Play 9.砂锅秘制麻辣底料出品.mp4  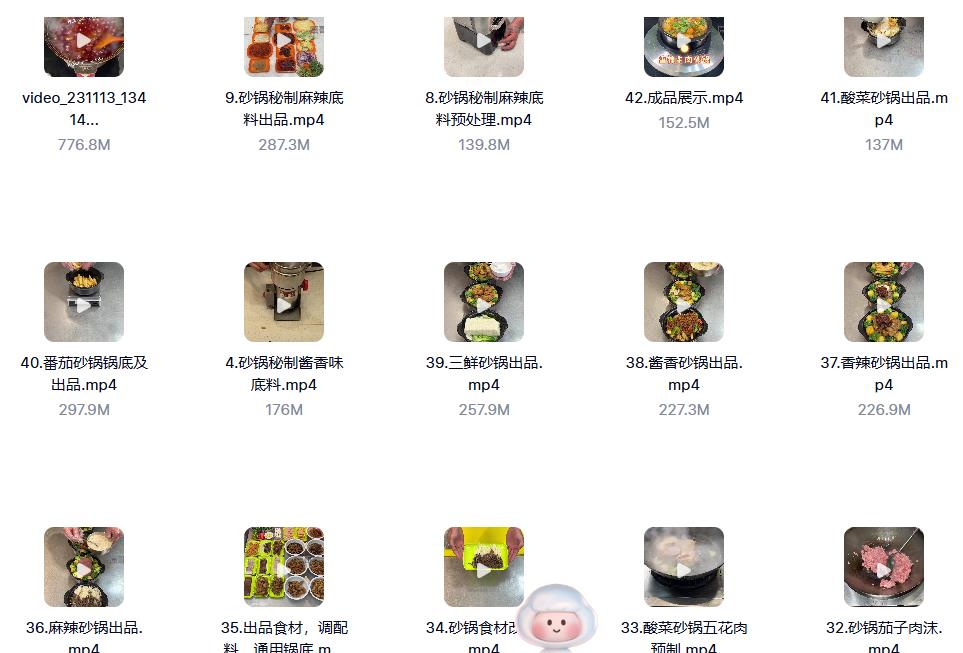click(284, 44)
